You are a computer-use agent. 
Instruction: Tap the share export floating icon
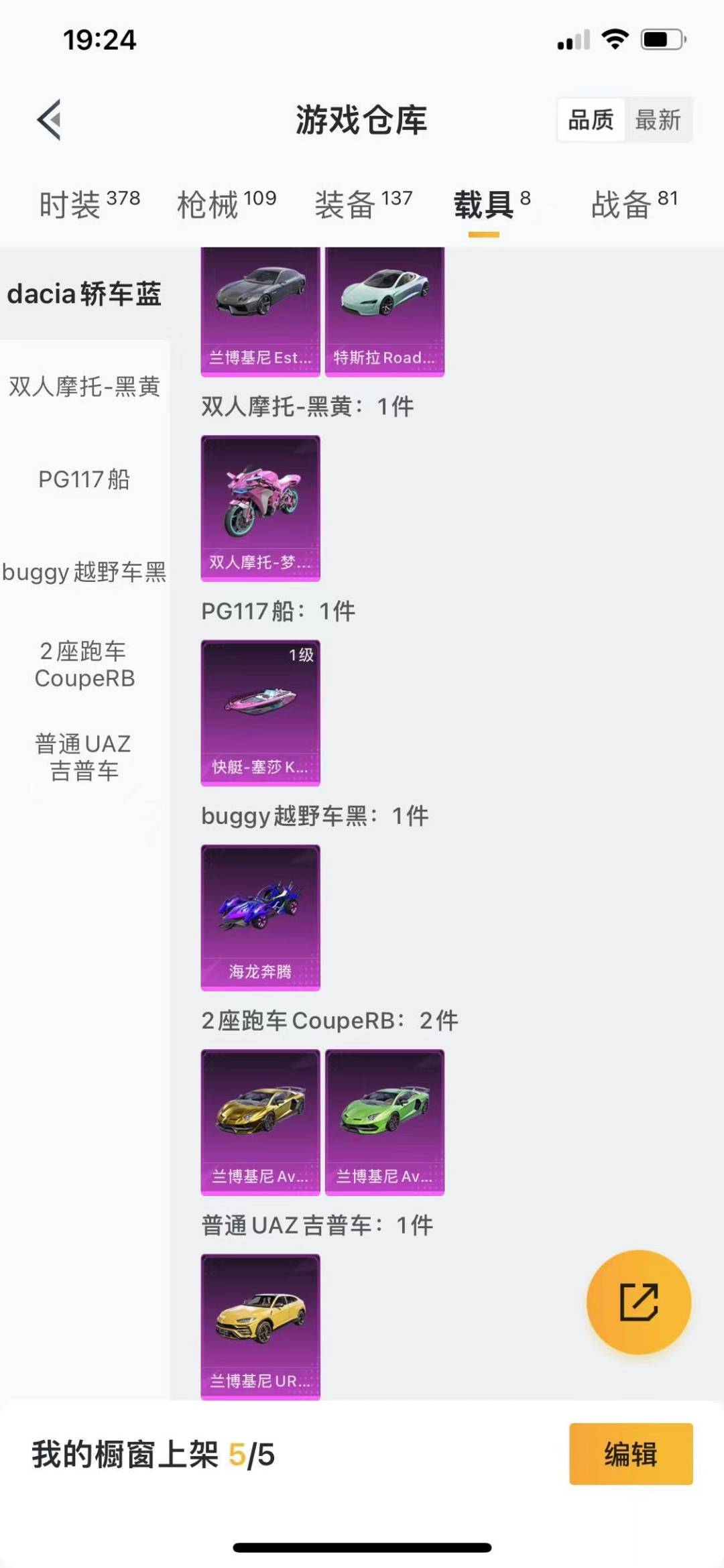pos(639,1301)
